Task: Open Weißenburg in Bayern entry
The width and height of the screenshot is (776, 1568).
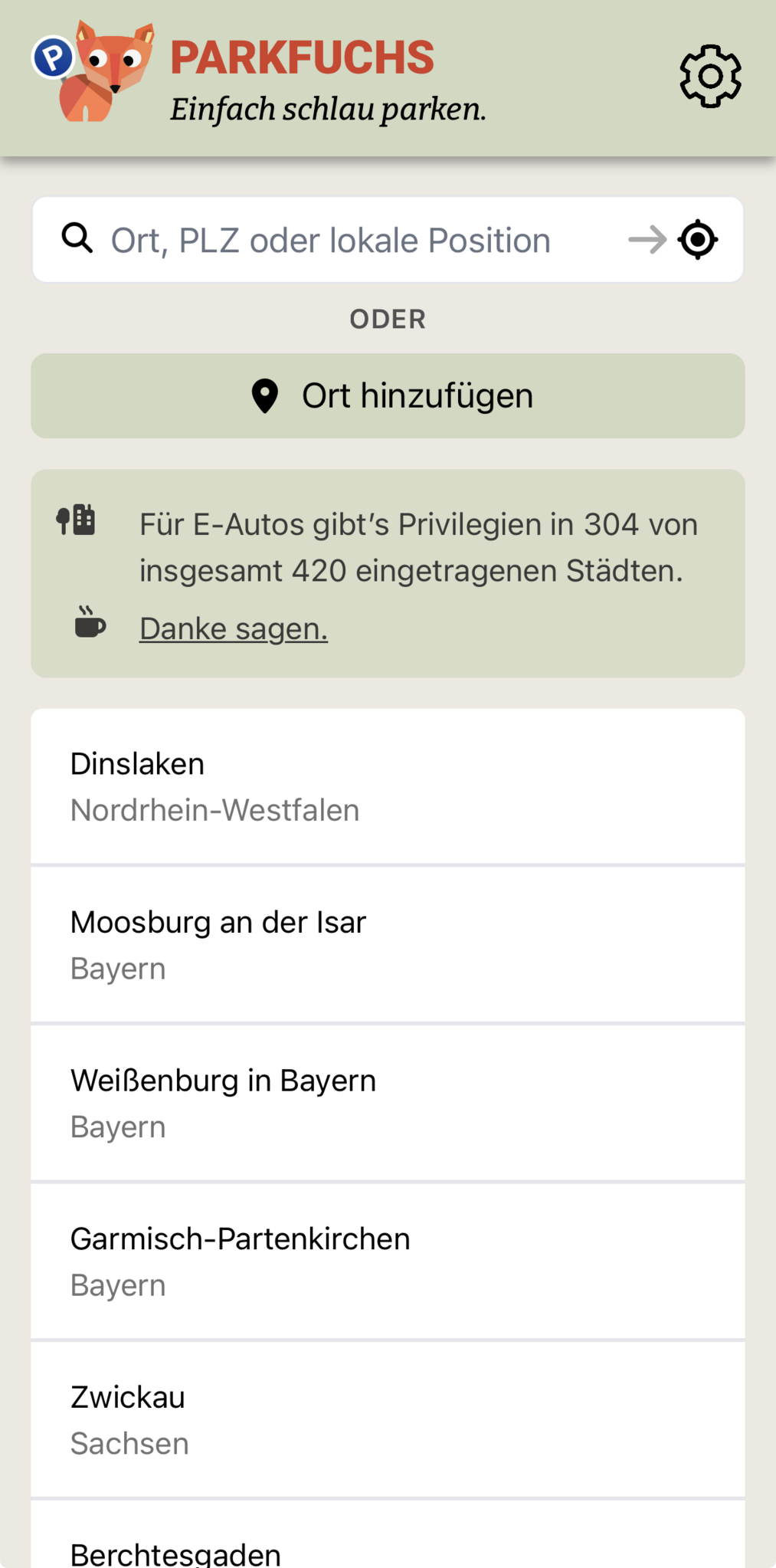Action: 388,1103
